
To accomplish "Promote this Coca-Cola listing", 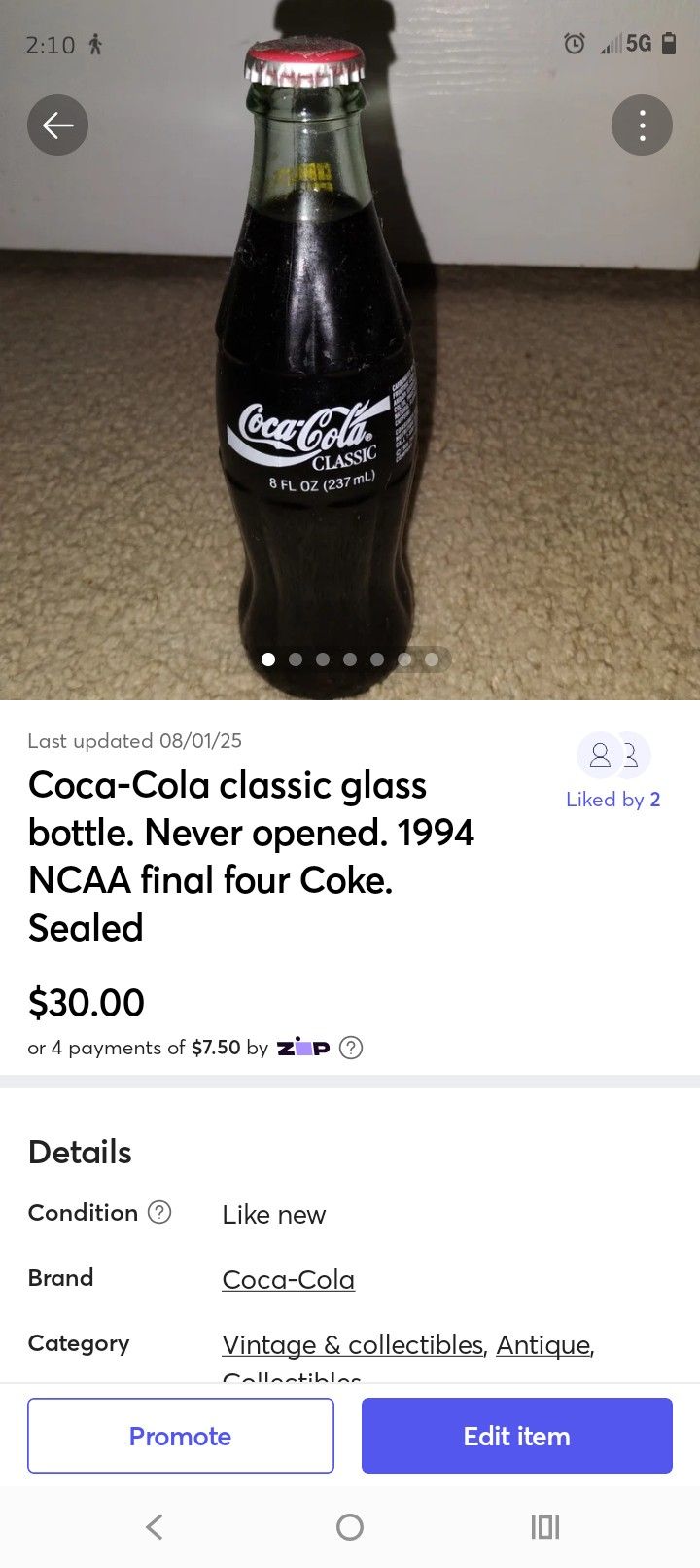I will point(181,1436).
